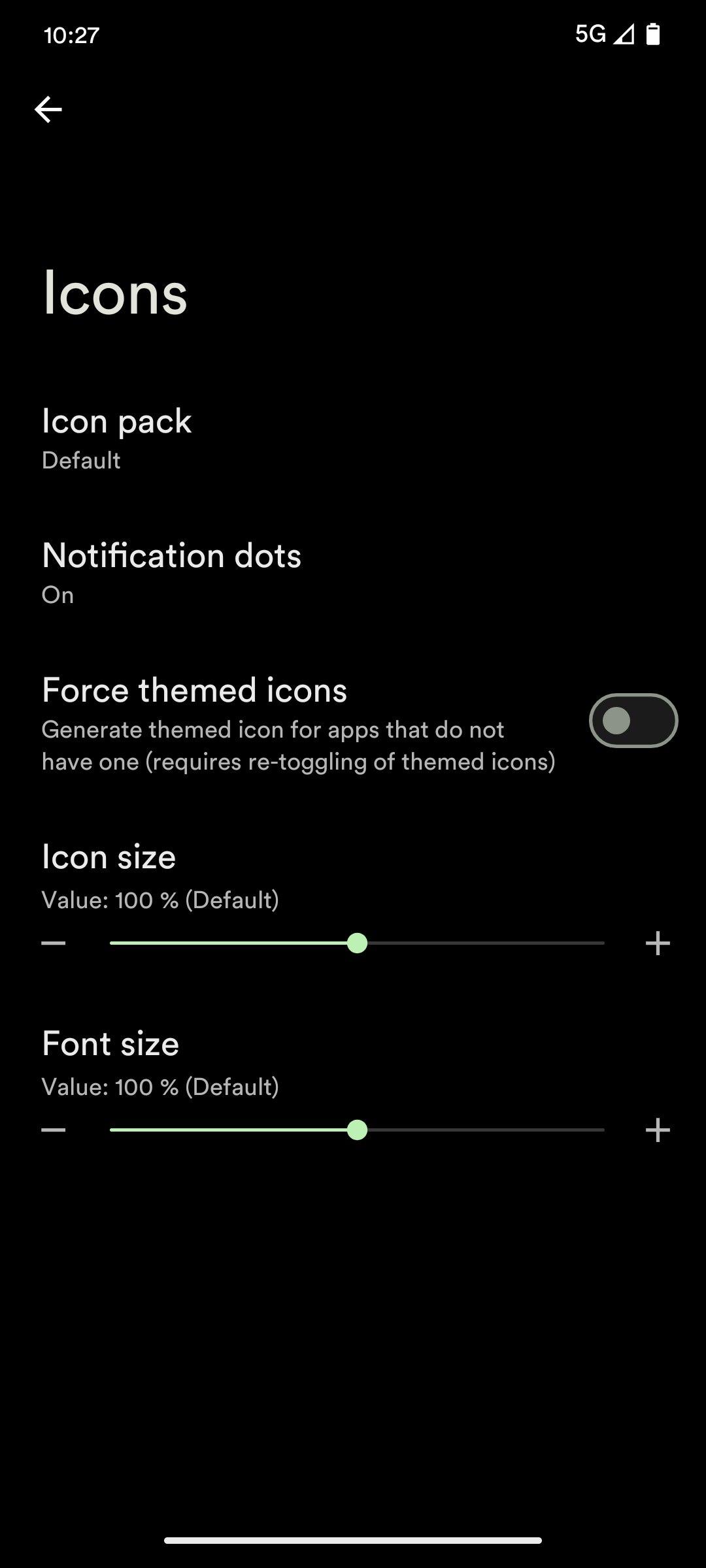Enable Force themed icons switch
The height and width of the screenshot is (1568, 706).
pyautogui.click(x=633, y=721)
